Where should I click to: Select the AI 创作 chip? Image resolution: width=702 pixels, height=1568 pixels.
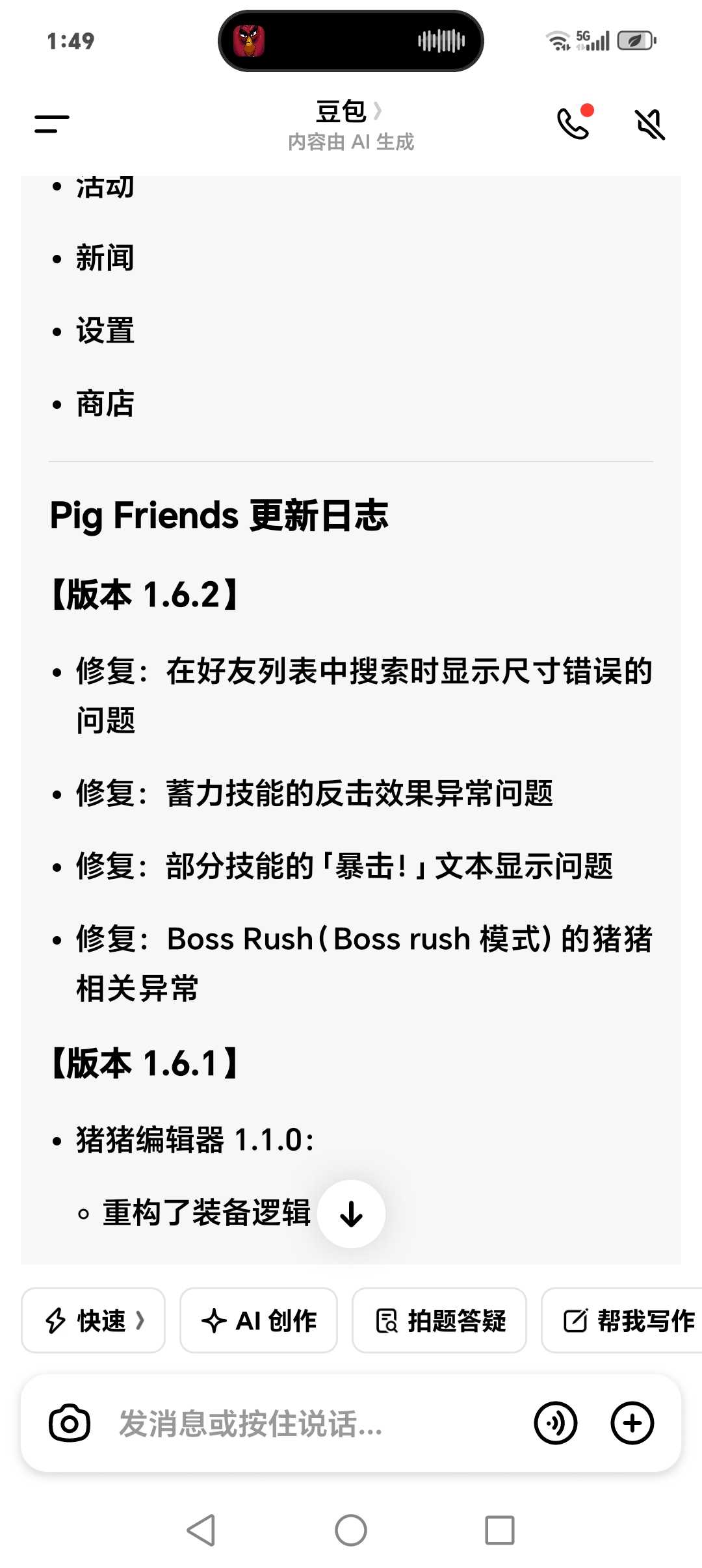pyautogui.click(x=259, y=1320)
